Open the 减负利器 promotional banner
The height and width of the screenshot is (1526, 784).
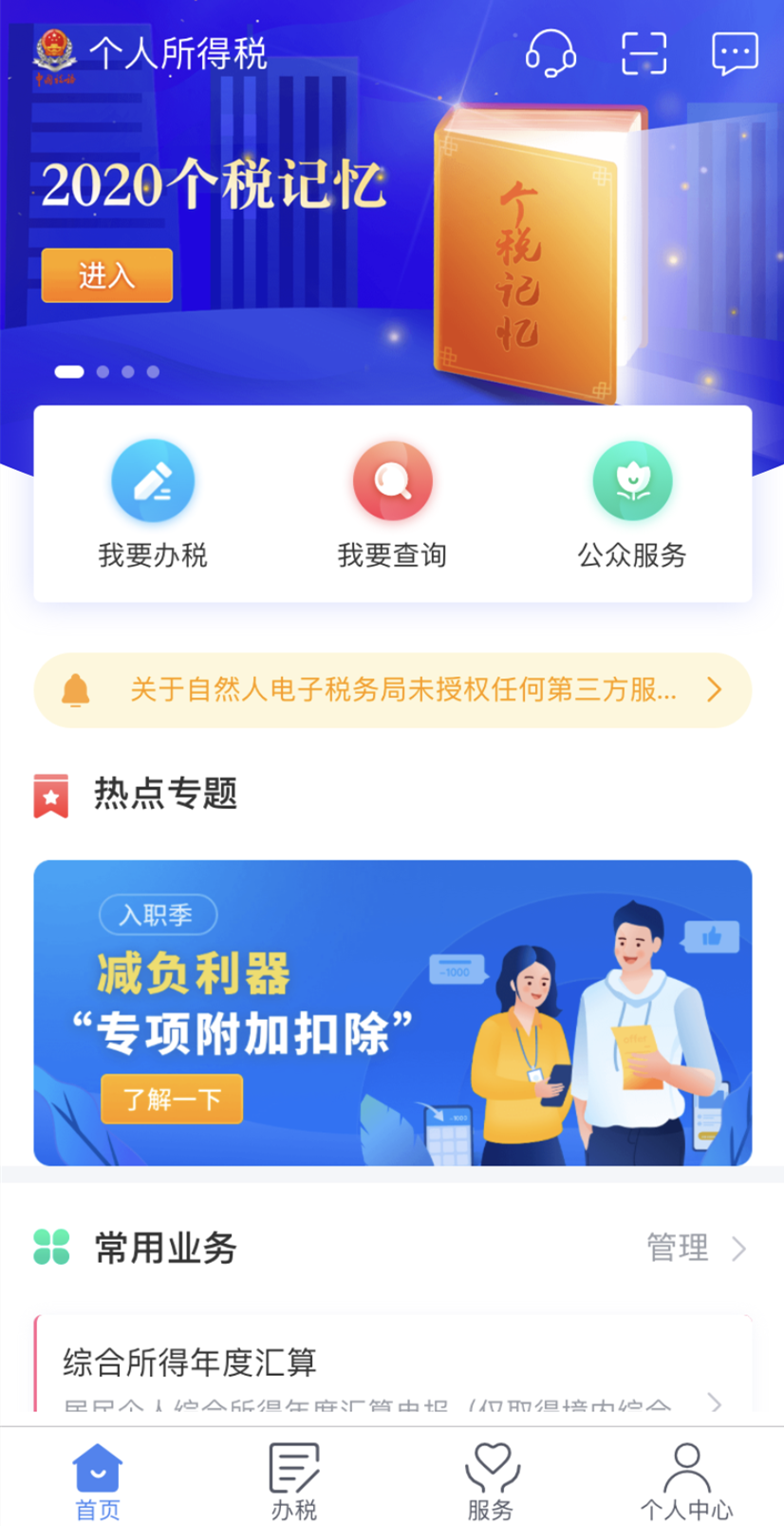(x=392, y=1012)
